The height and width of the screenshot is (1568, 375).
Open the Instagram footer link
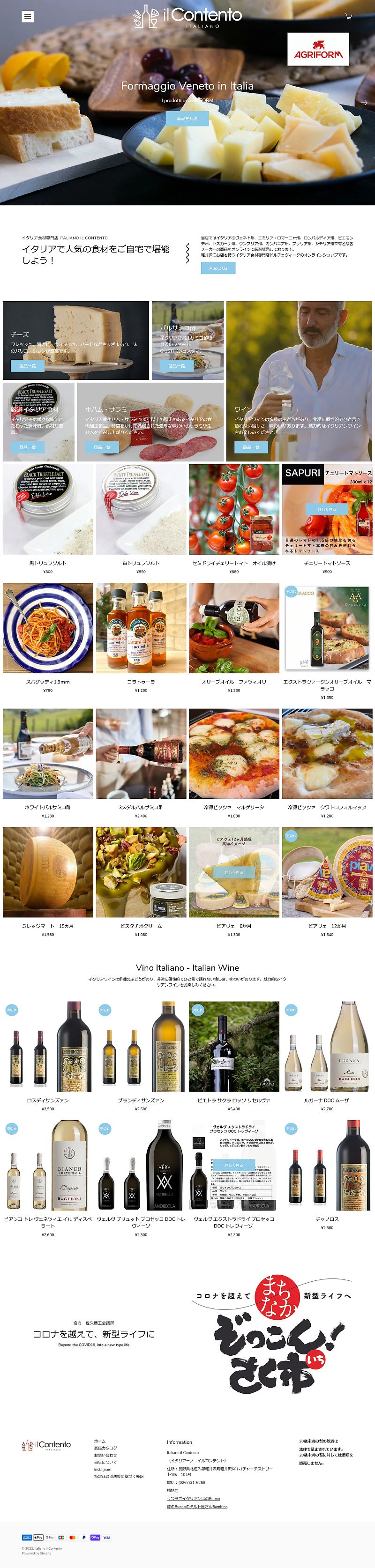tap(103, 1469)
